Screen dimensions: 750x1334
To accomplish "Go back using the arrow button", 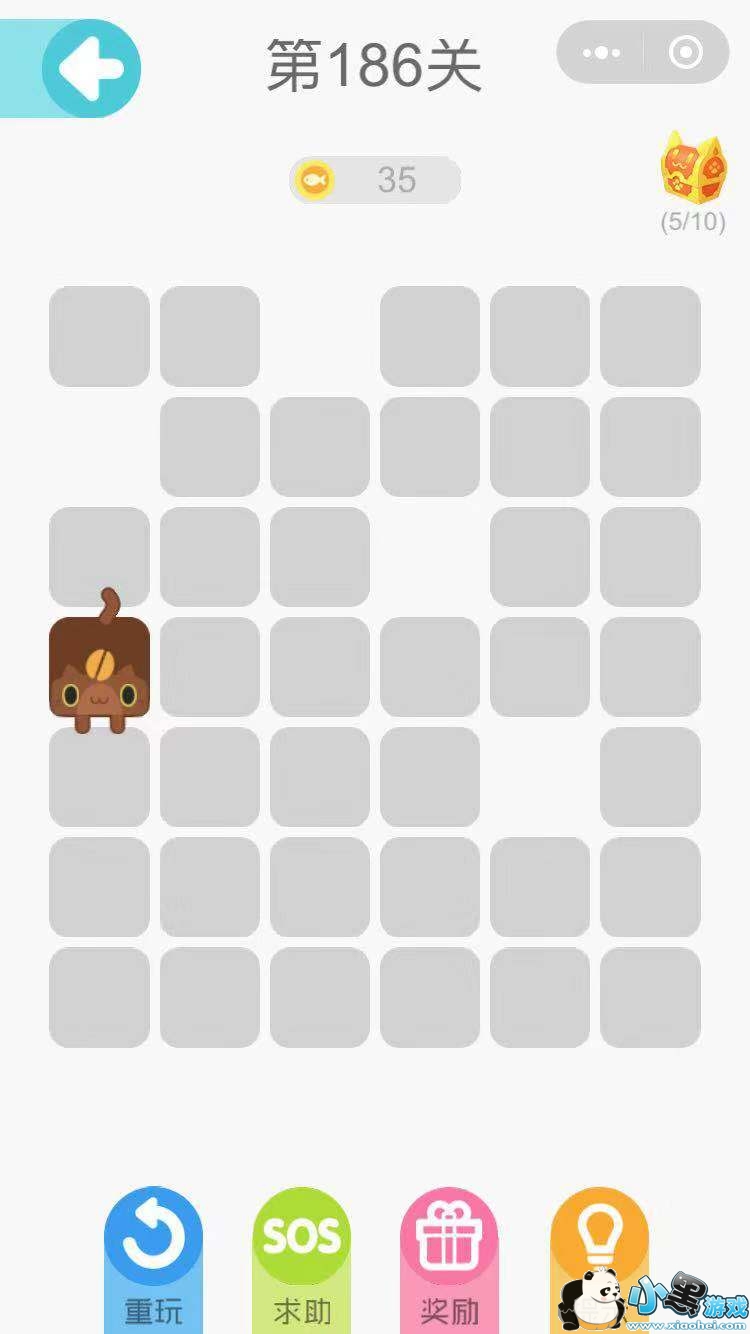I will 90,68.
